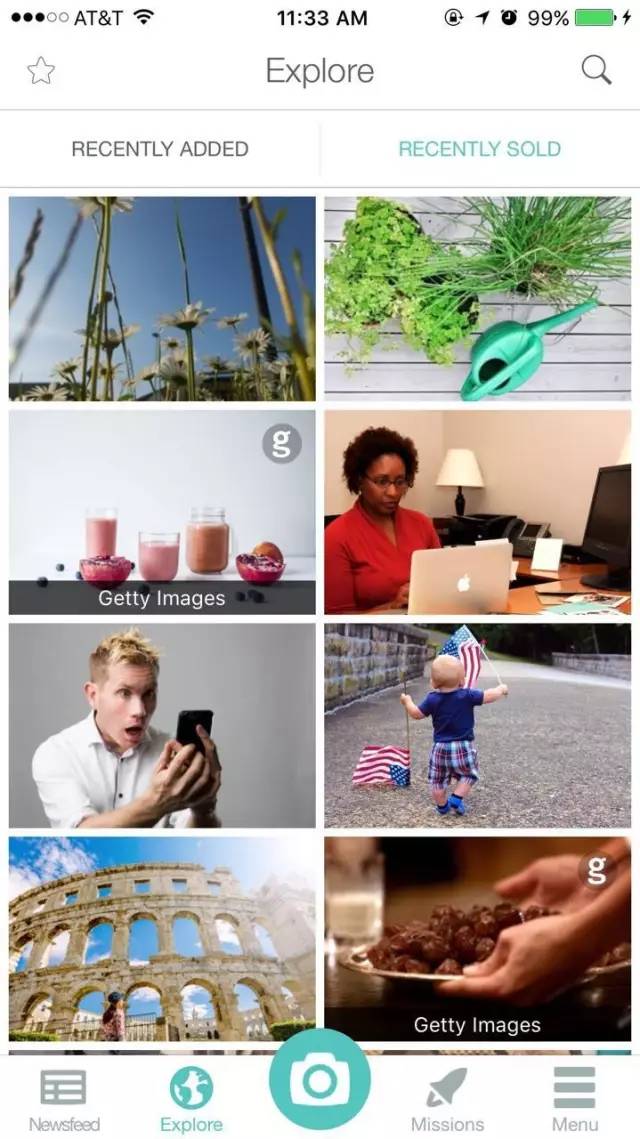The height and width of the screenshot is (1139, 640).
Task: Launch the camera button
Action: [320, 1080]
